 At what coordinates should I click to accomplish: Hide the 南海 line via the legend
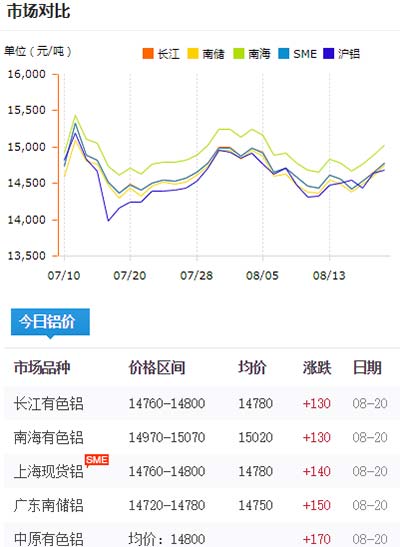pyautogui.click(x=252, y=53)
